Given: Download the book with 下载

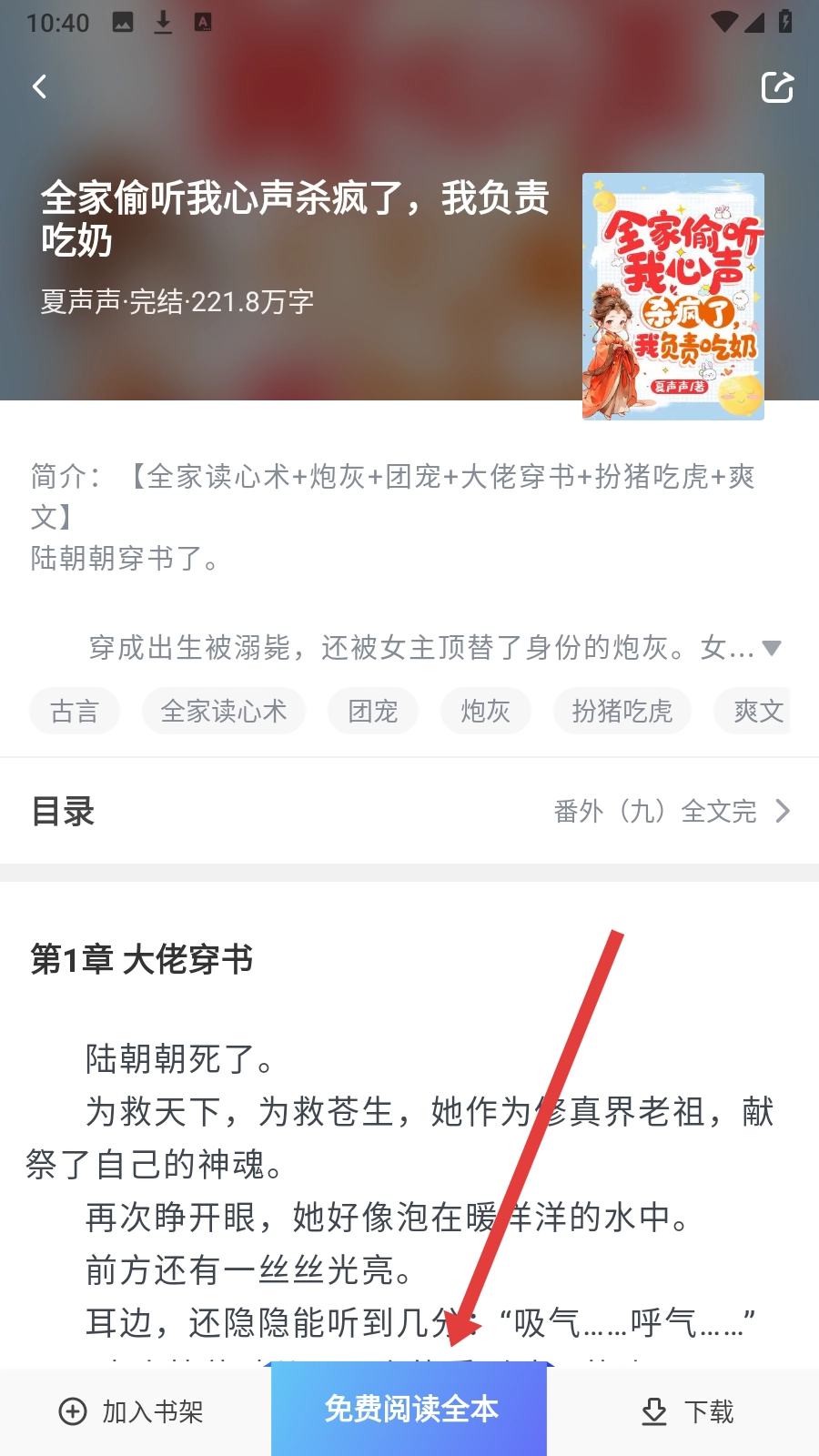Looking at the screenshot, I should click(687, 1411).
